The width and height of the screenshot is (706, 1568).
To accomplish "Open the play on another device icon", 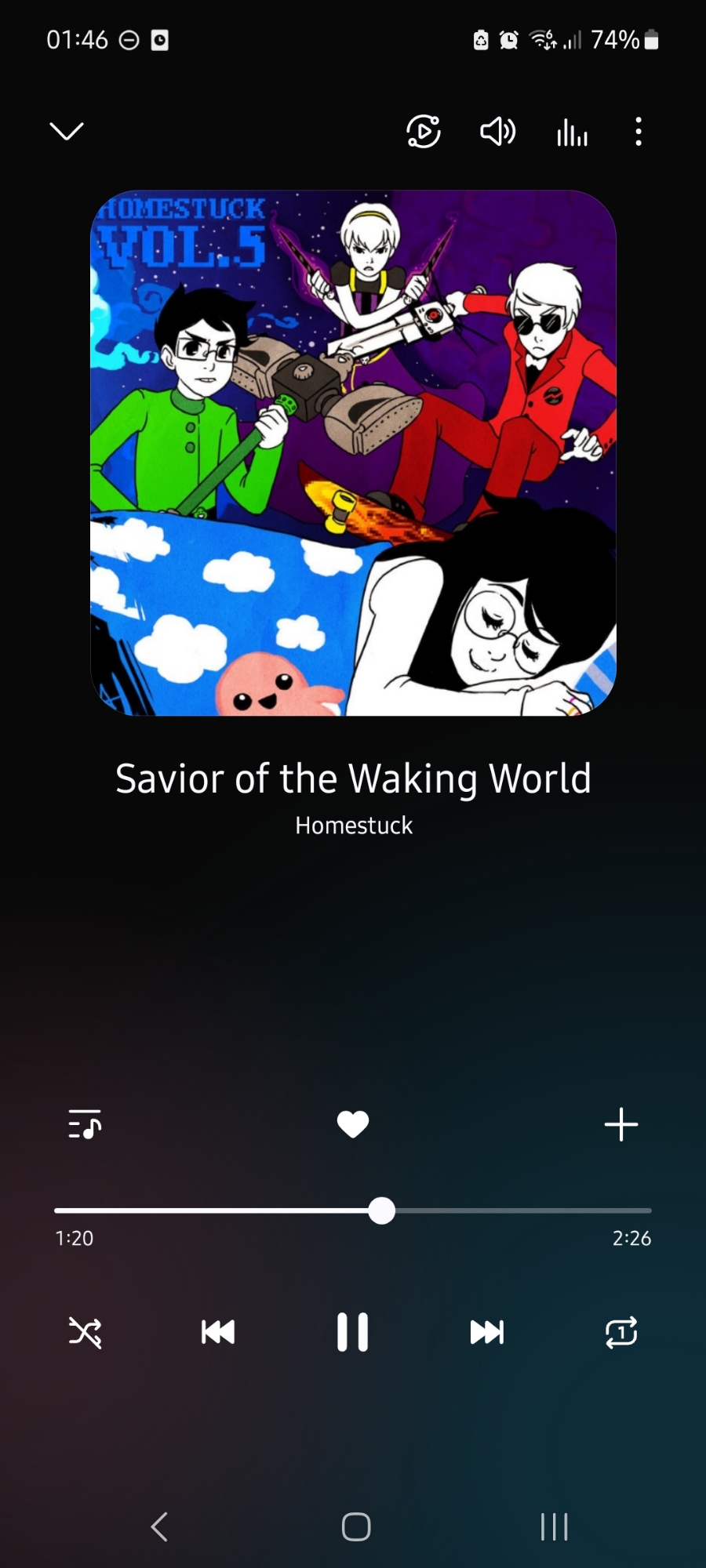I will coord(423,132).
